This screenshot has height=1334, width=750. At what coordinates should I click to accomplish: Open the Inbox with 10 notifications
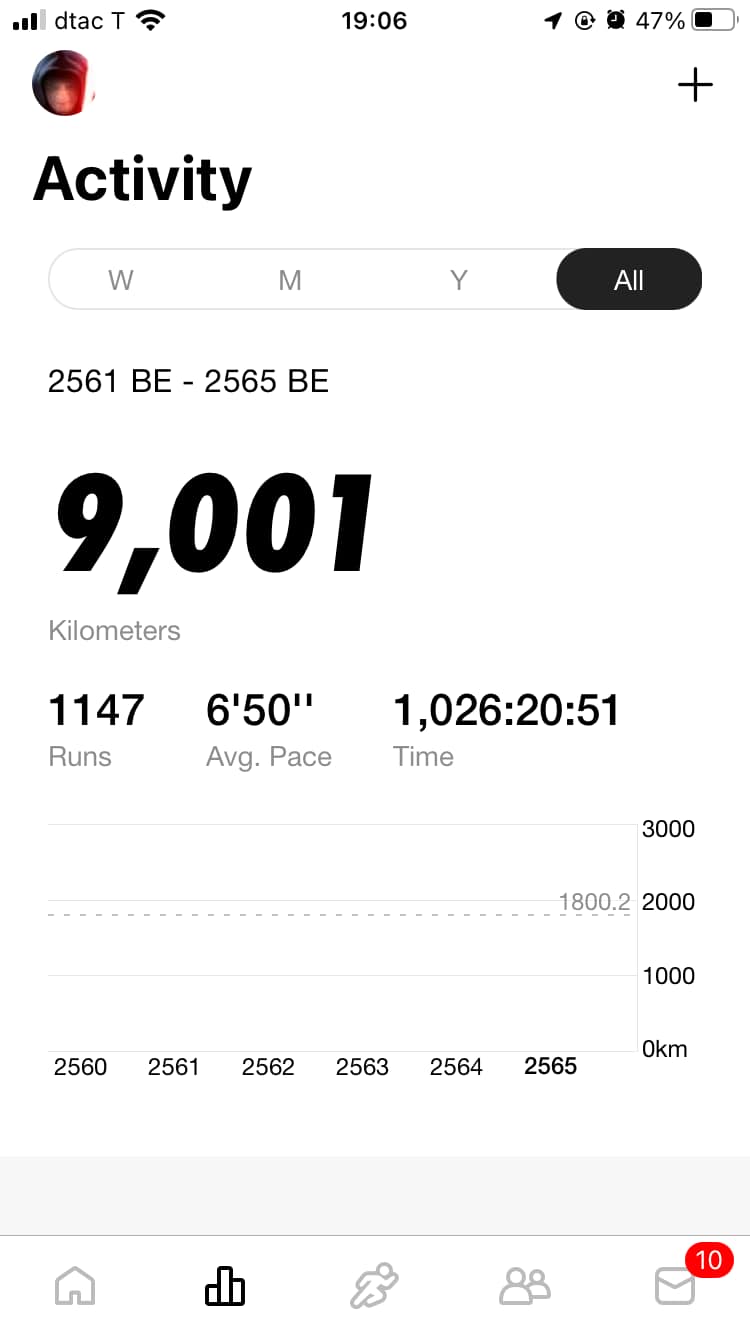[x=676, y=1285]
